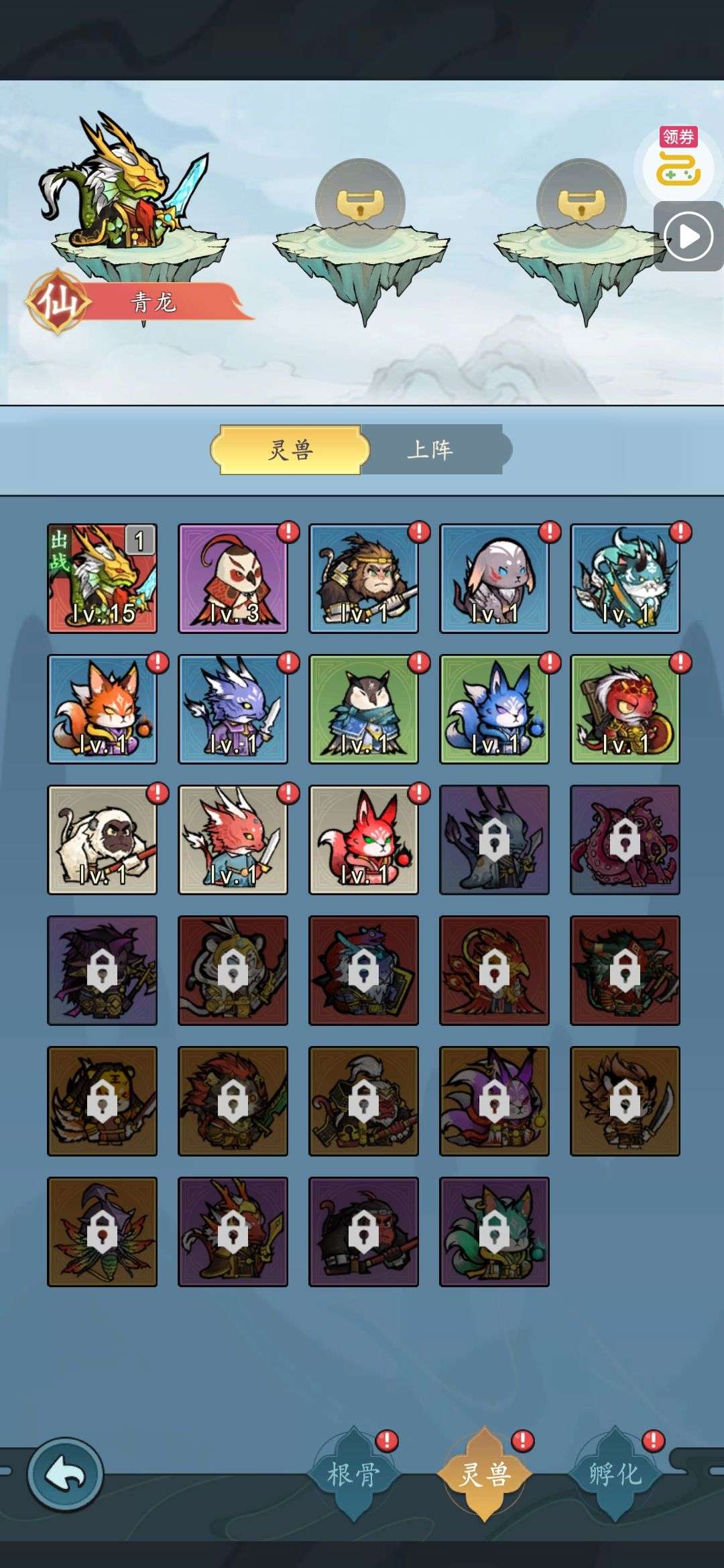
Task: View the locked octopus beast
Action: (625, 840)
